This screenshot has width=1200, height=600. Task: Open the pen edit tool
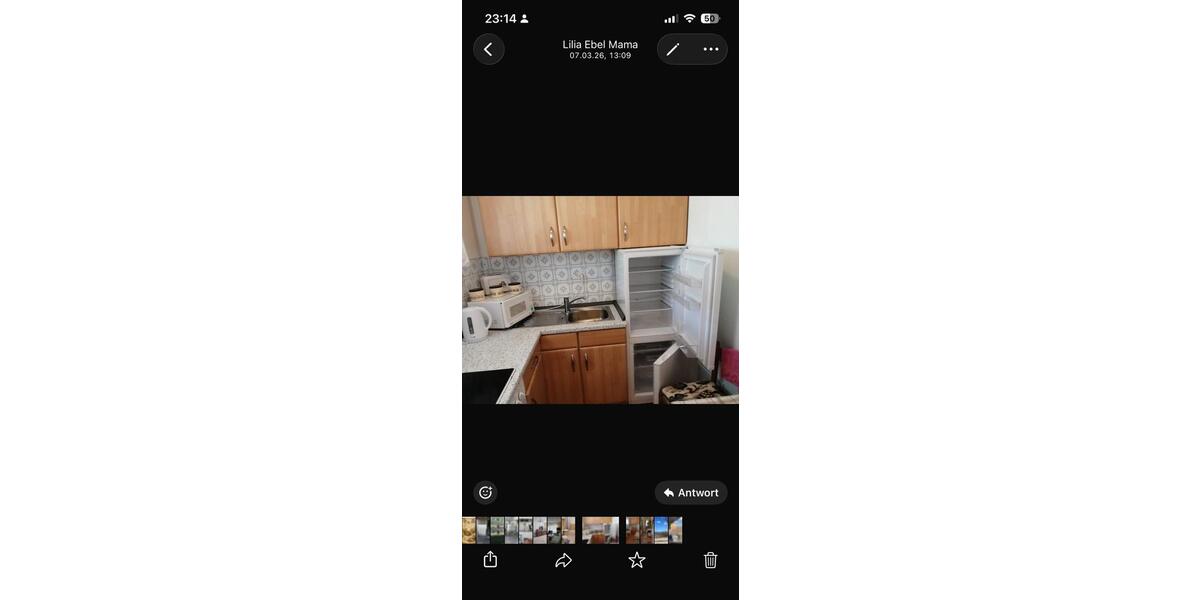[x=673, y=49]
